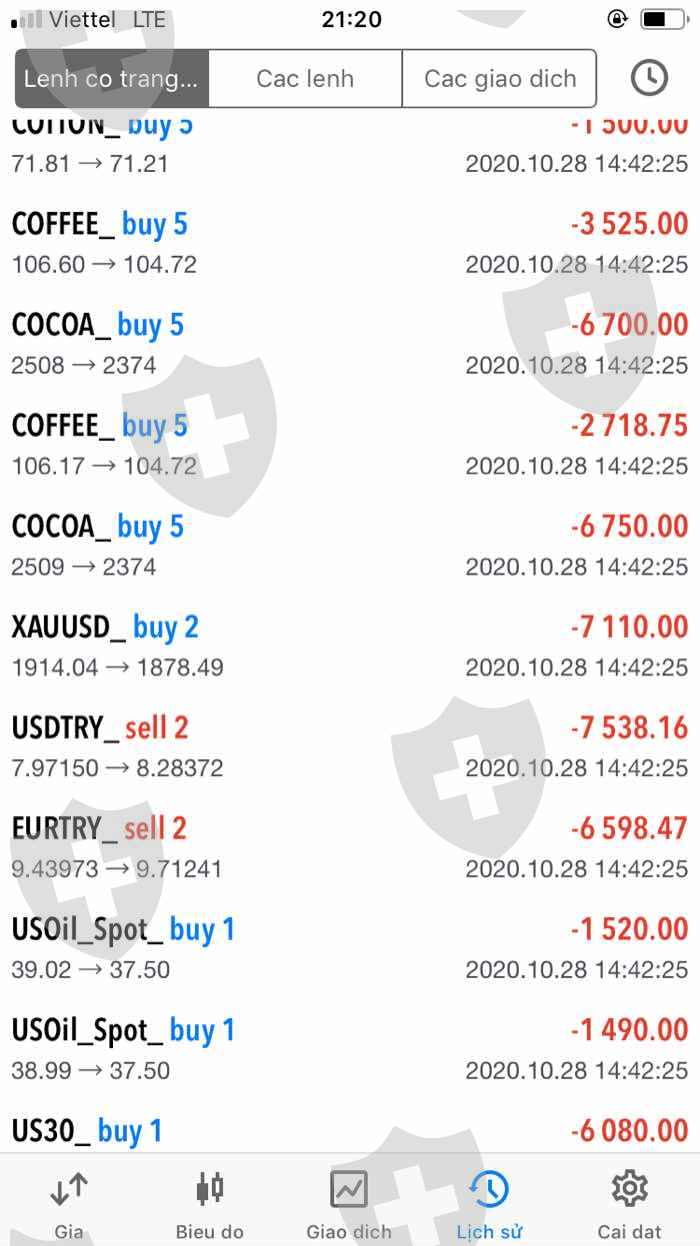Open the COFFEE_ position at 106.17
This screenshot has height=1246, width=700.
click(x=350, y=444)
